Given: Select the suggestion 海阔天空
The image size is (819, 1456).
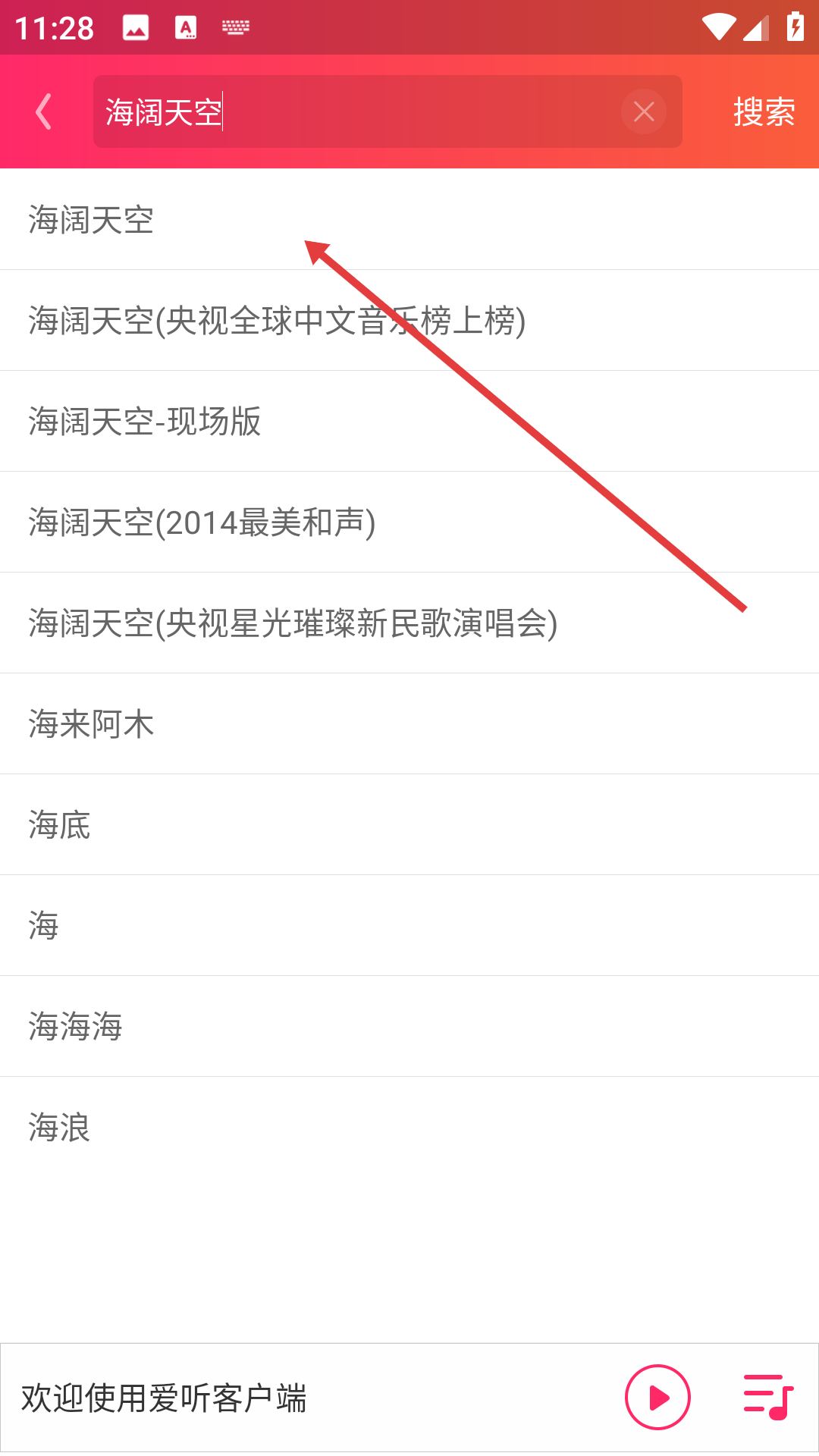Looking at the screenshot, I should pyautogui.click(x=91, y=220).
